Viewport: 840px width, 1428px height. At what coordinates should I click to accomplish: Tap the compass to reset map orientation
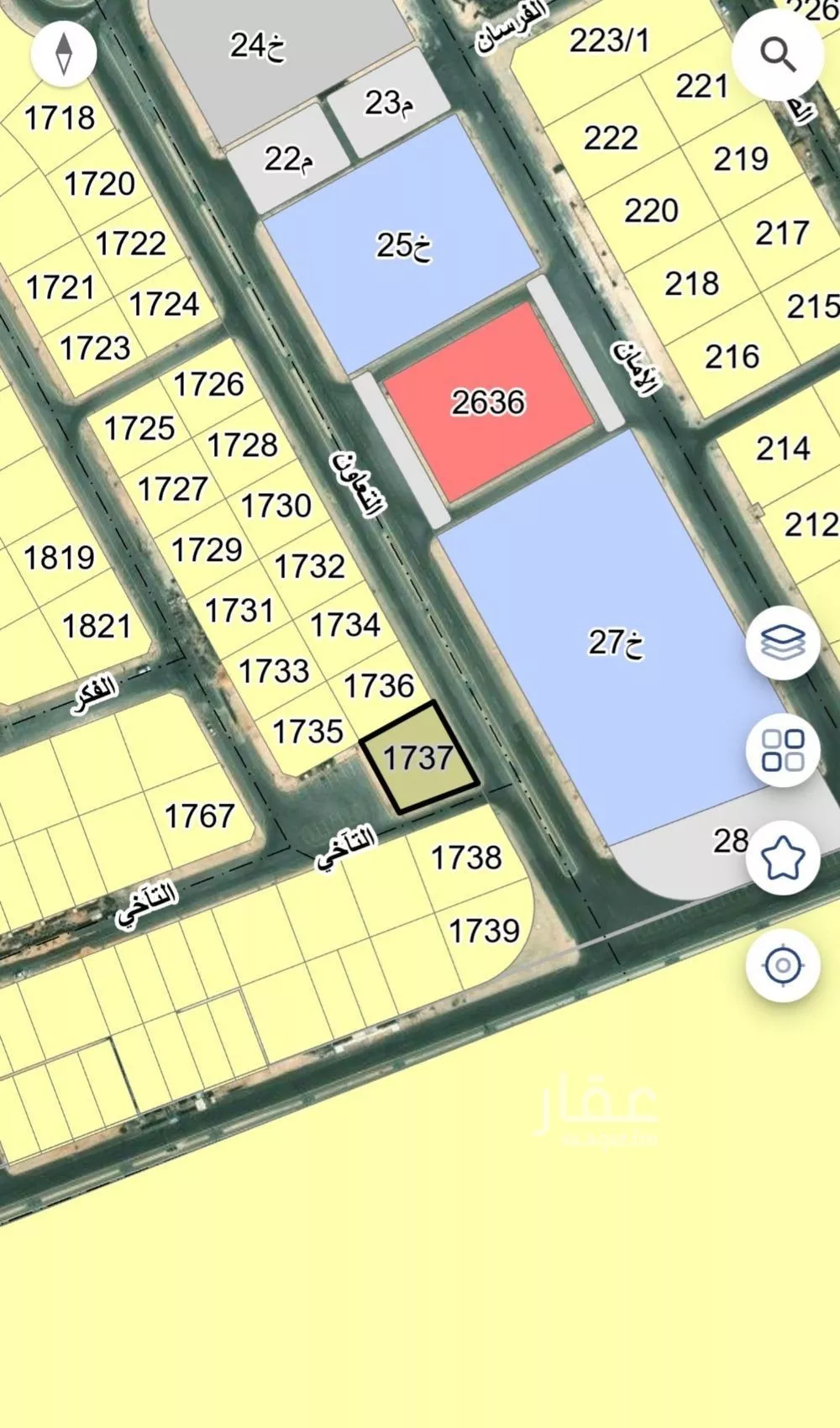(x=65, y=52)
